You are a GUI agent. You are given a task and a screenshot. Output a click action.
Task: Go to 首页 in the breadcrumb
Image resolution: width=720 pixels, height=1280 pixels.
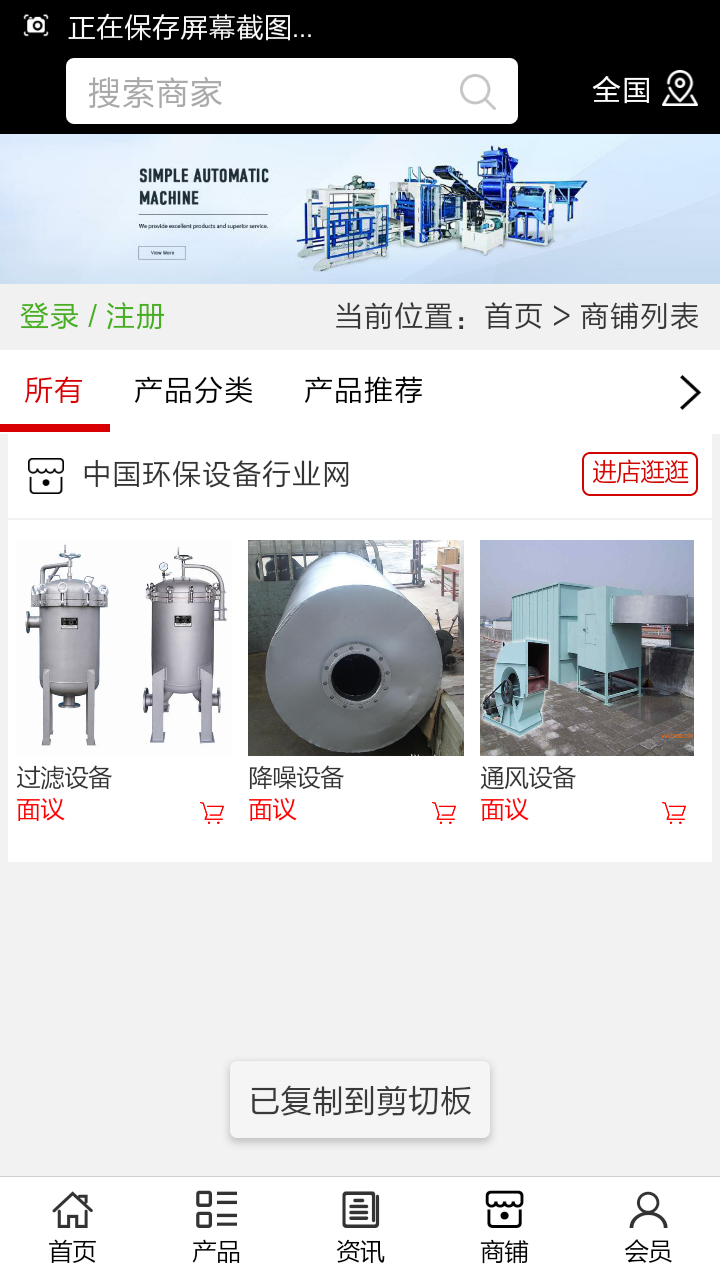pyautogui.click(x=513, y=317)
